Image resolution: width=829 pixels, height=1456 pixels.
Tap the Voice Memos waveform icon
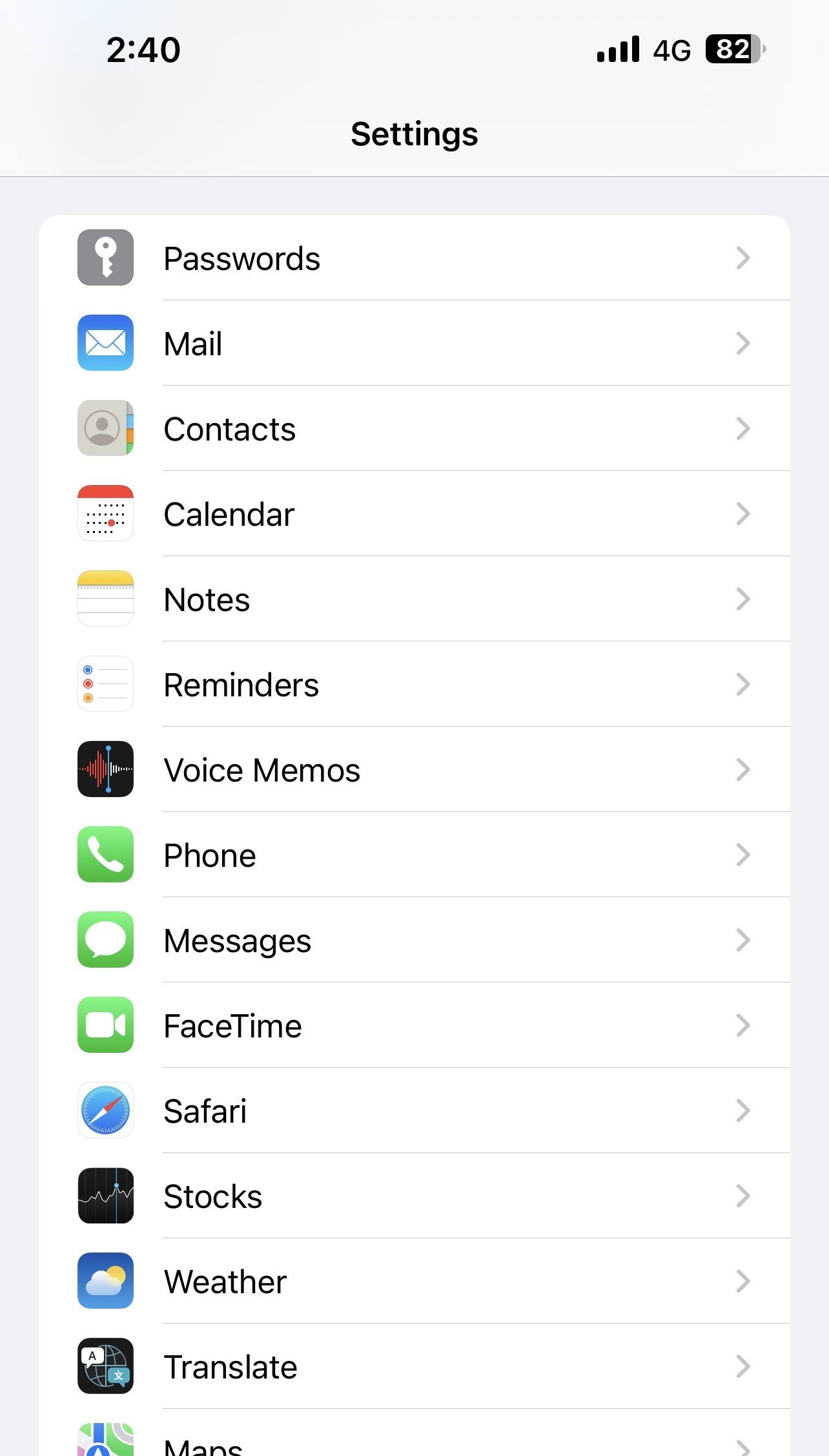(105, 770)
